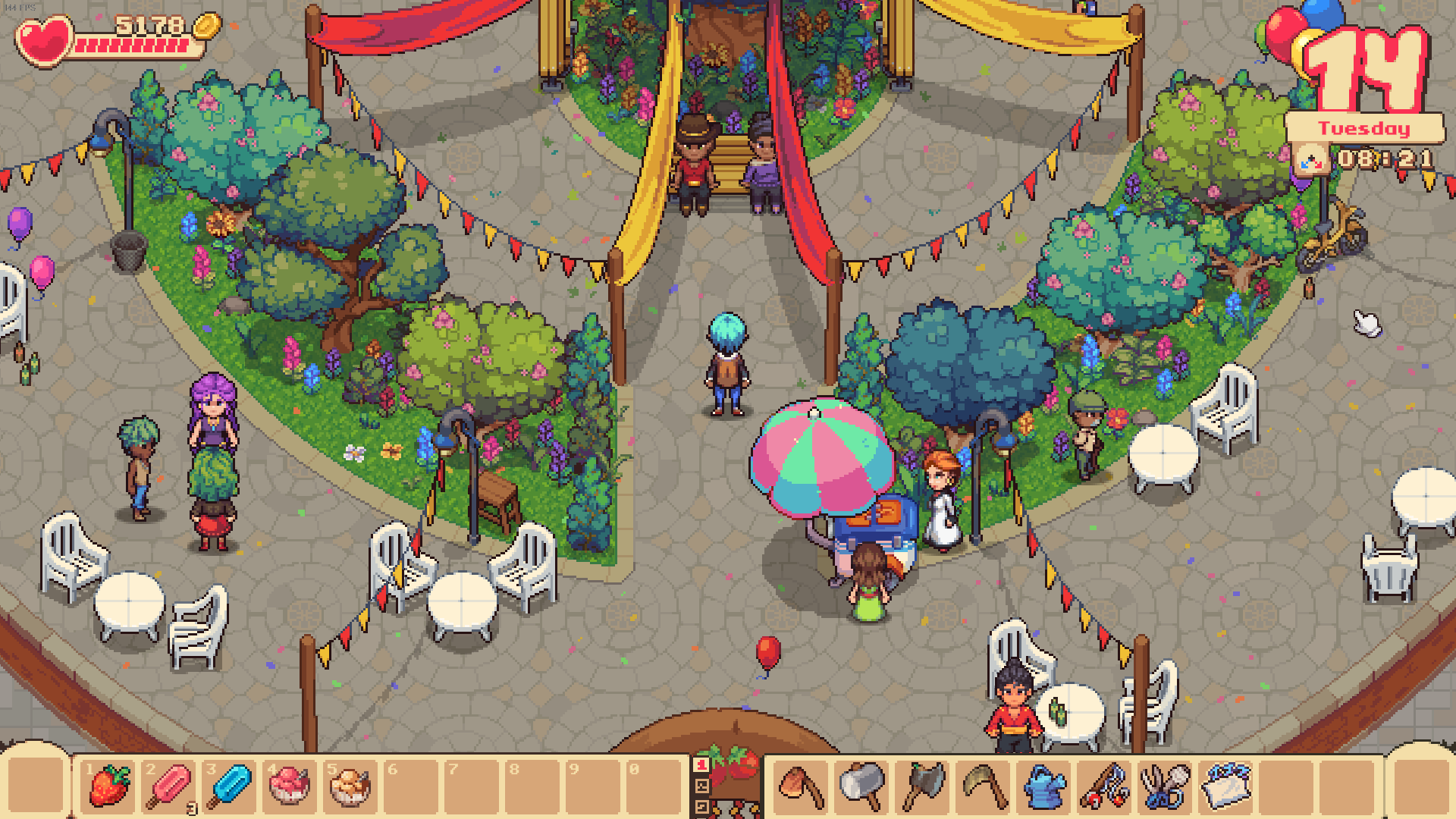This screenshot has height=819, width=1456.
Task: Equip the fishing rod
Action: 1105,786
